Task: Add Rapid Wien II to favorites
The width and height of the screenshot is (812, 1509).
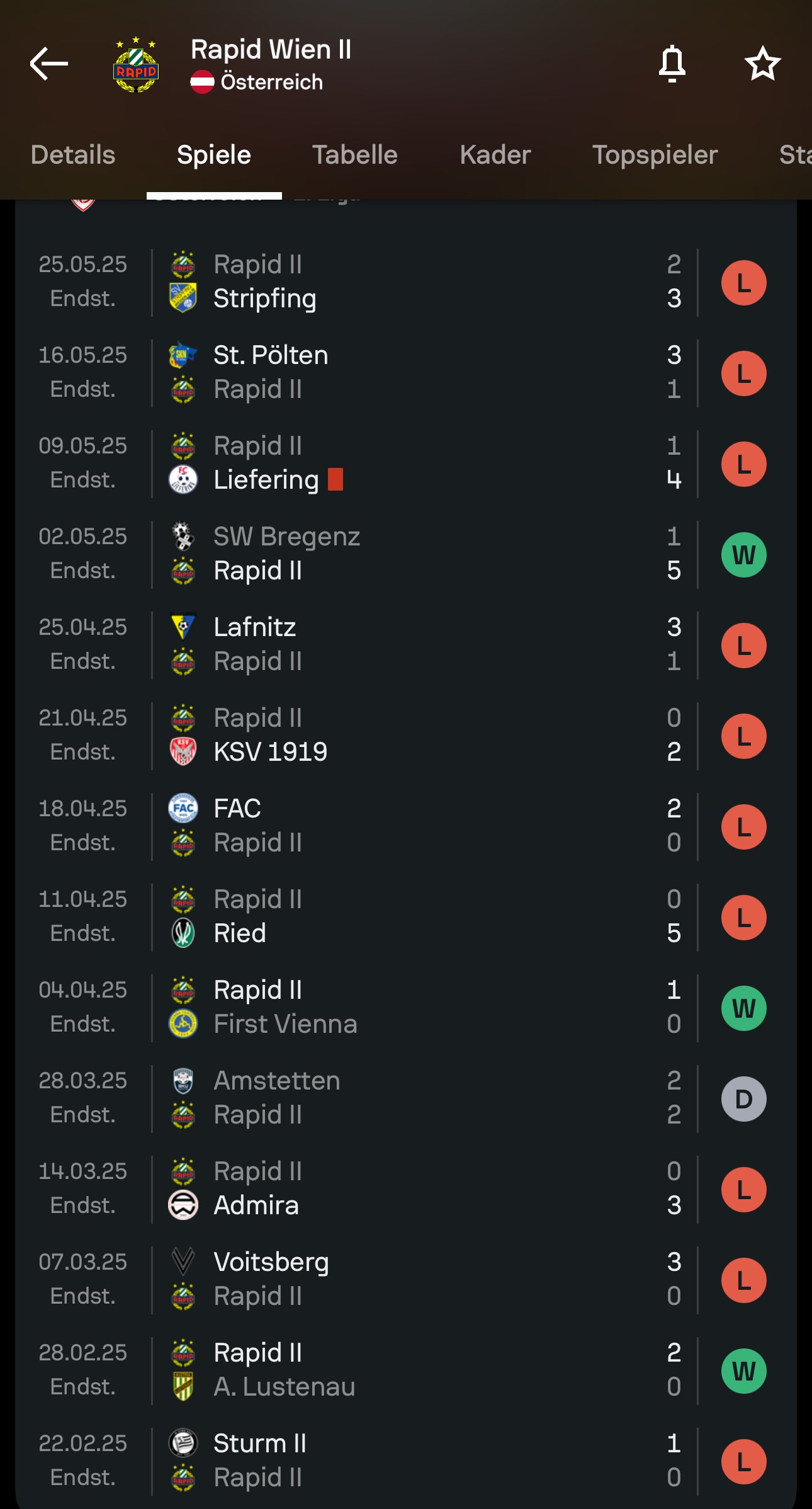Action: [762, 64]
